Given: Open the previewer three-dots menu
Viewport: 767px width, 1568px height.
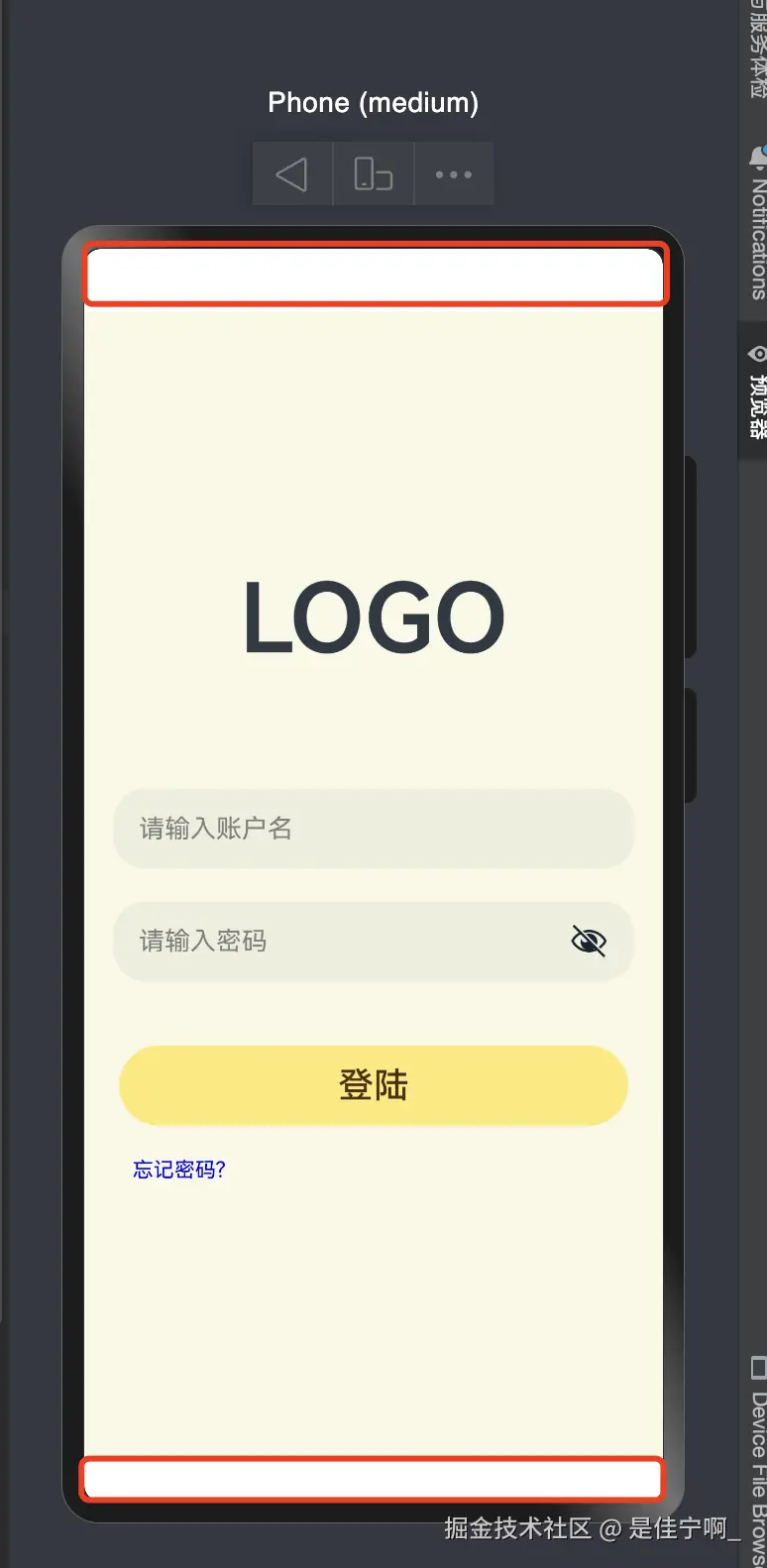Looking at the screenshot, I should point(454,174).
